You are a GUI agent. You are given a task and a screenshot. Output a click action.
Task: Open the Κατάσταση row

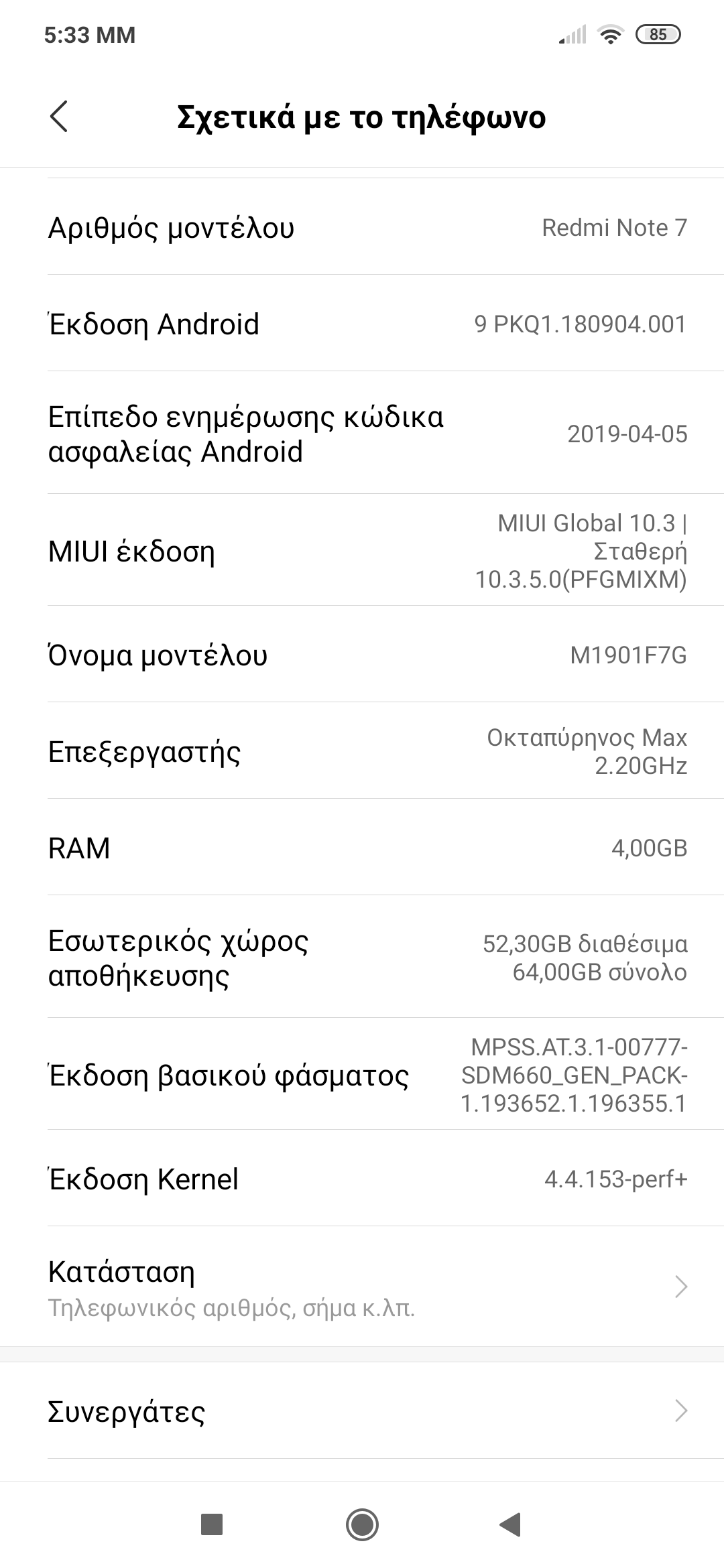pos(362,1287)
